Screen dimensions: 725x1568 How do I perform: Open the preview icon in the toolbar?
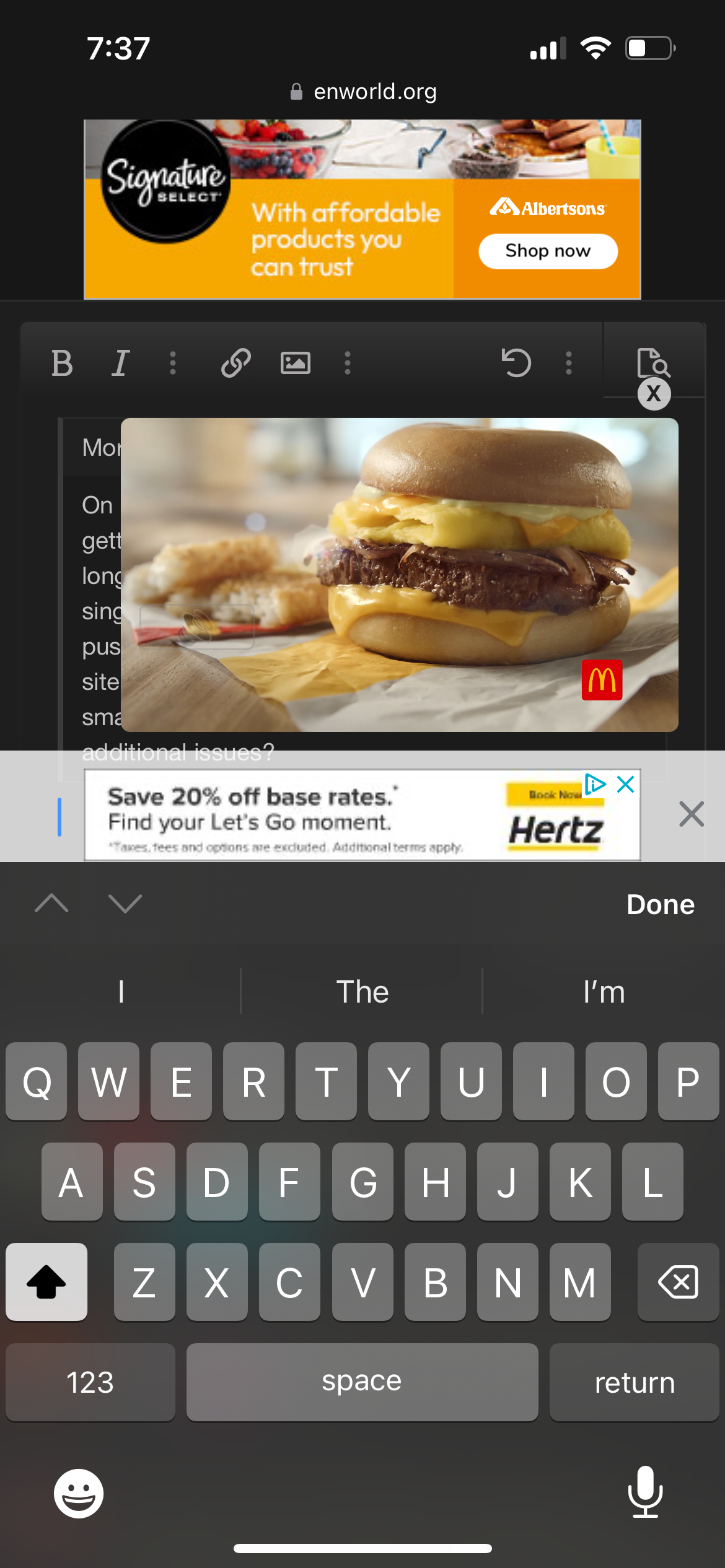pyautogui.click(x=653, y=362)
